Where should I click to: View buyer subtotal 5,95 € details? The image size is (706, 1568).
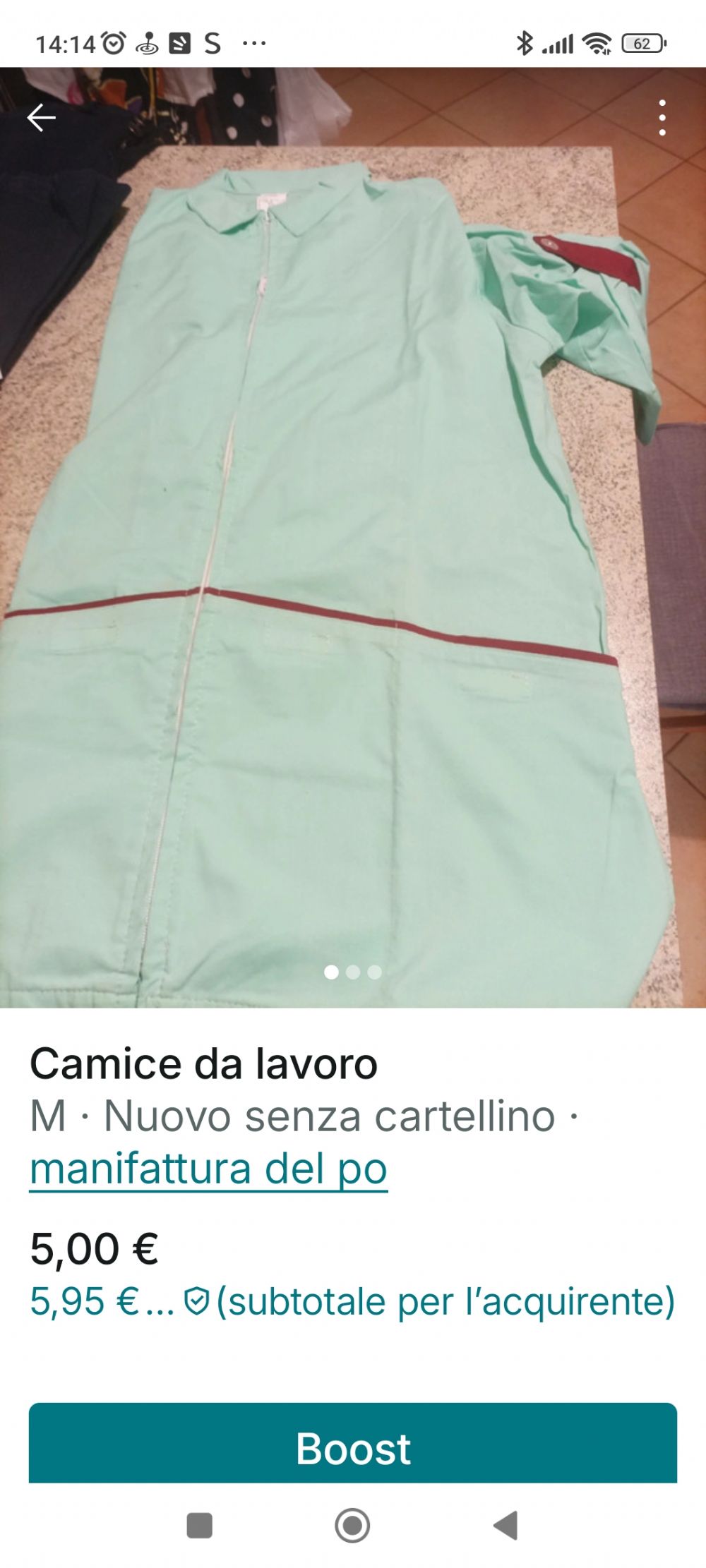click(352, 1301)
